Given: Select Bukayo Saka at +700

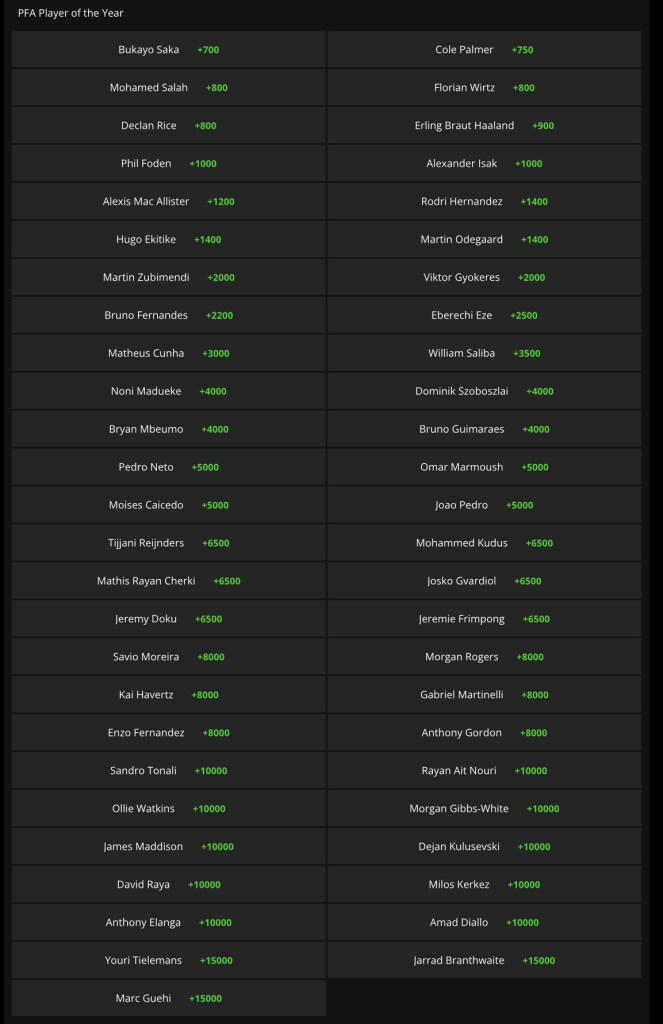Looking at the screenshot, I should 168,49.
